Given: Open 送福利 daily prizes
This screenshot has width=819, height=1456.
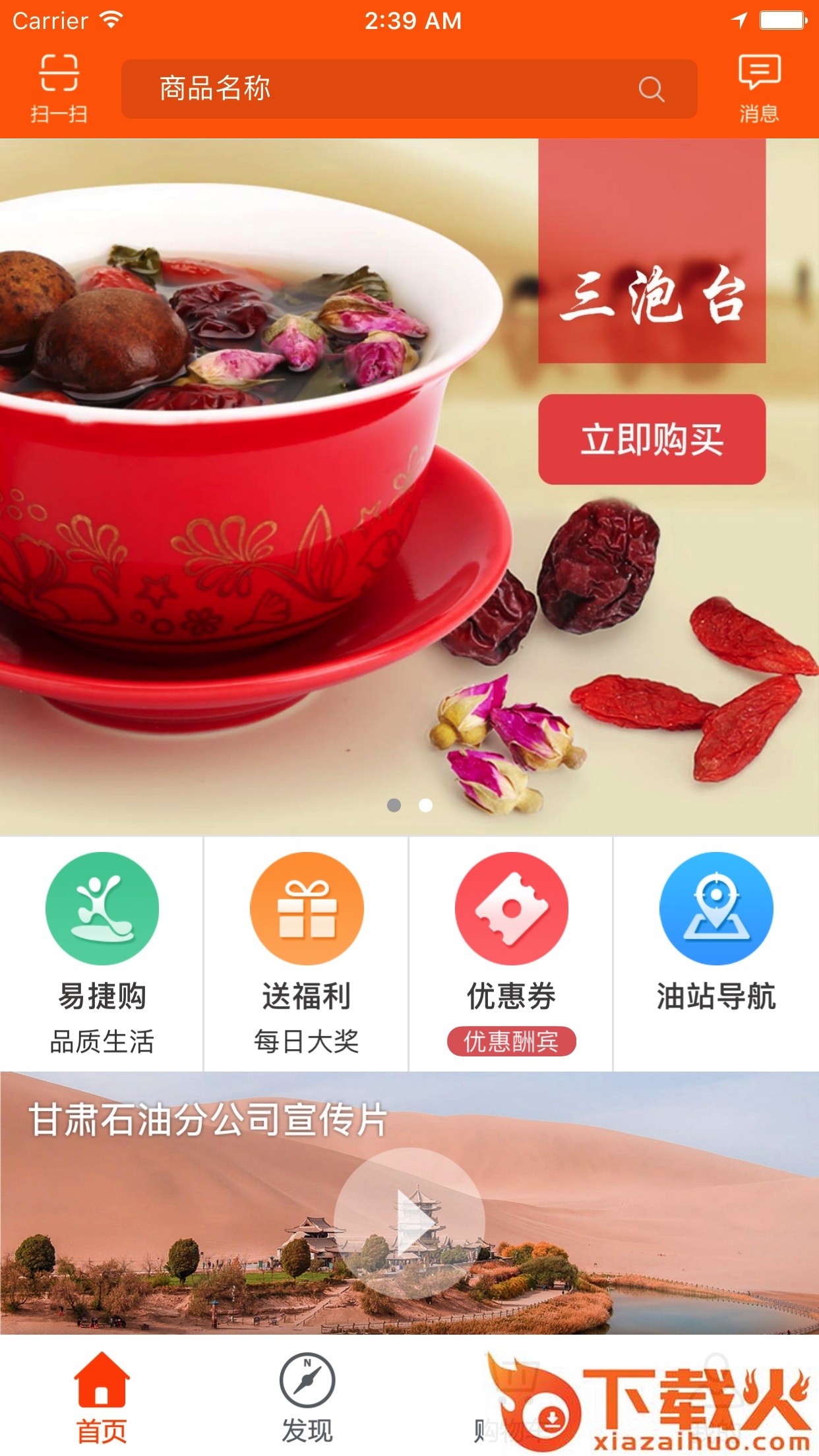Looking at the screenshot, I should (x=306, y=954).
